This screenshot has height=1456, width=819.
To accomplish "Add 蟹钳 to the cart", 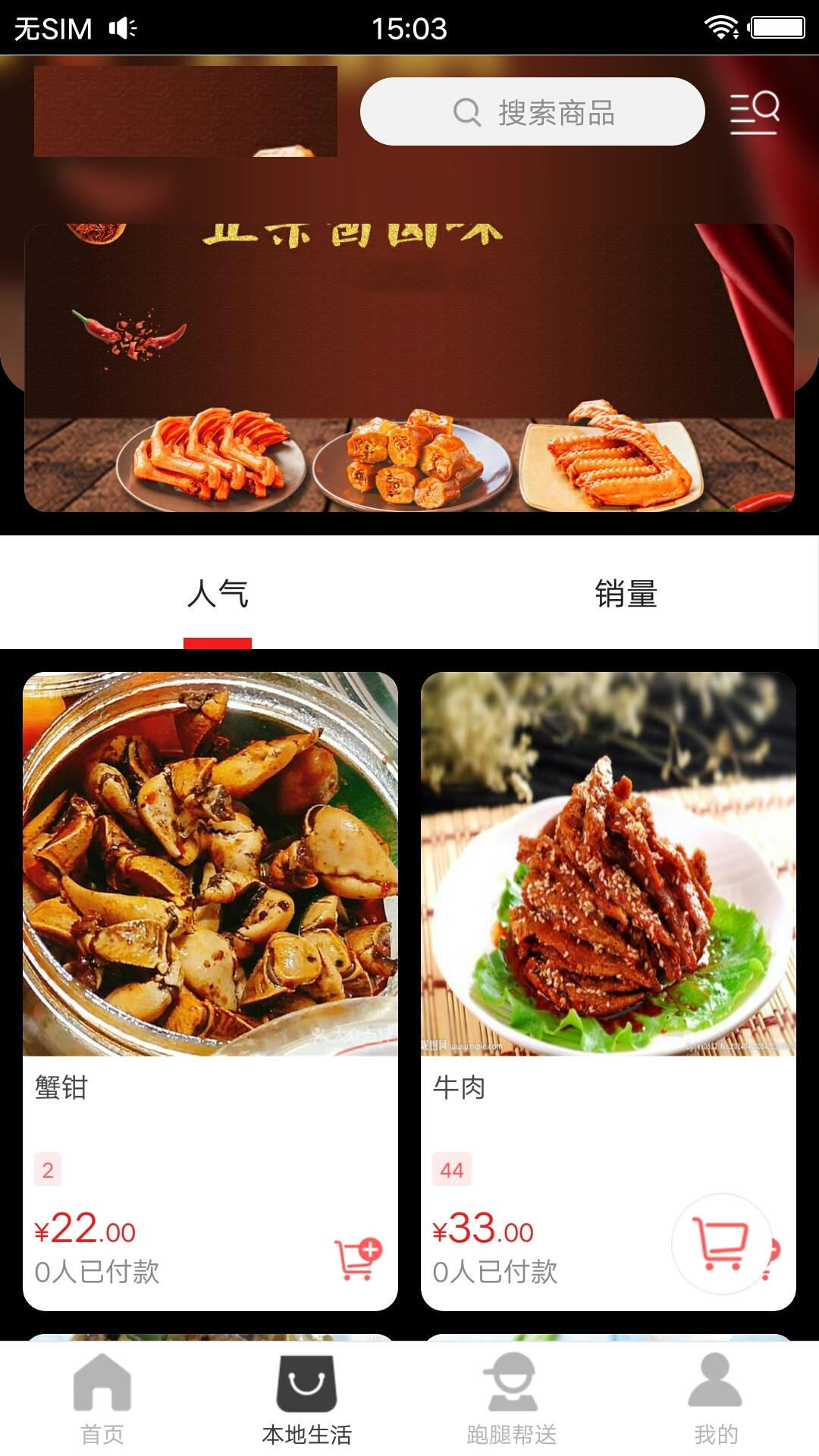I will click(358, 1259).
